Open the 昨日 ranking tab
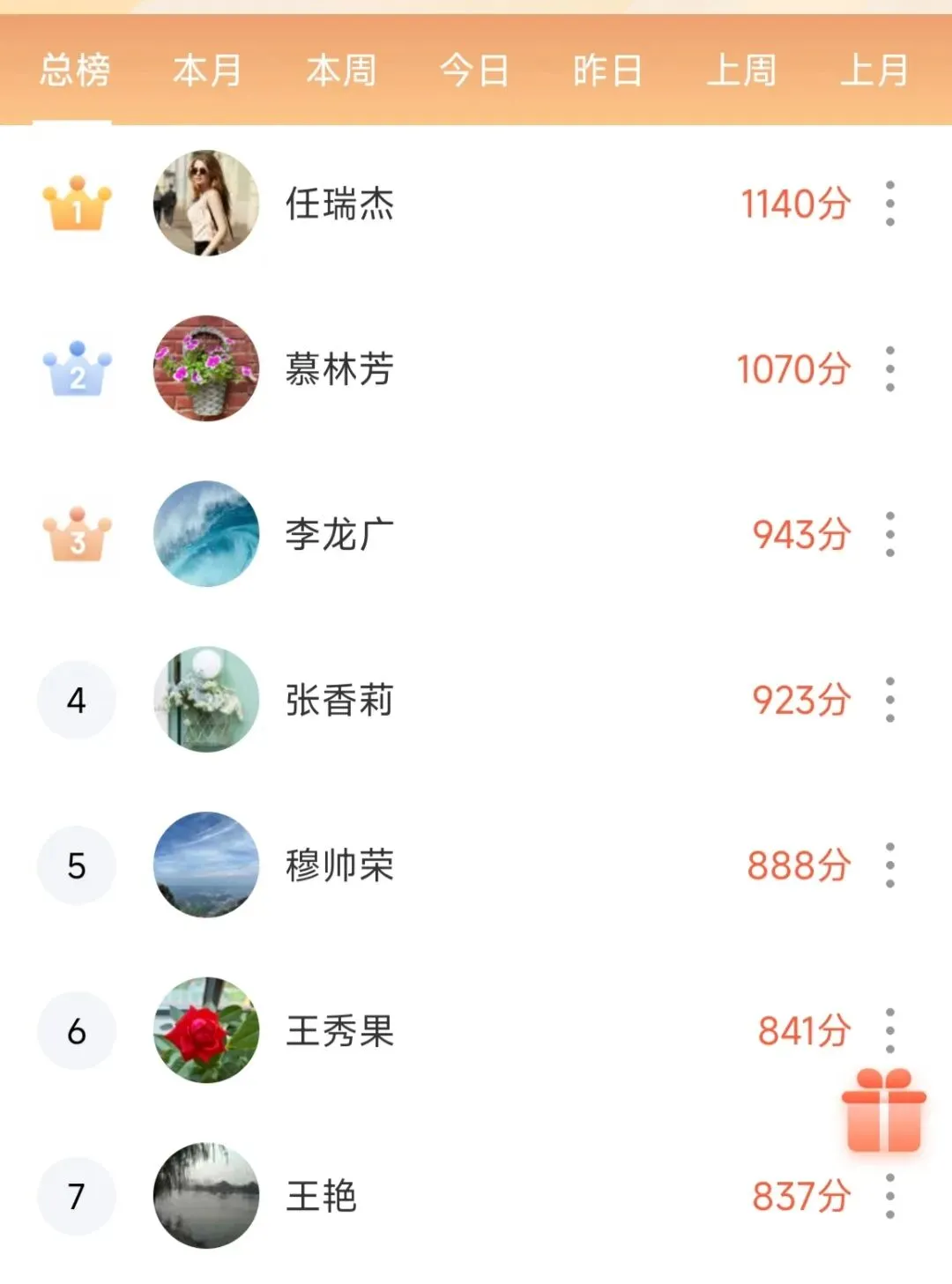 pyautogui.click(x=607, y=71)
